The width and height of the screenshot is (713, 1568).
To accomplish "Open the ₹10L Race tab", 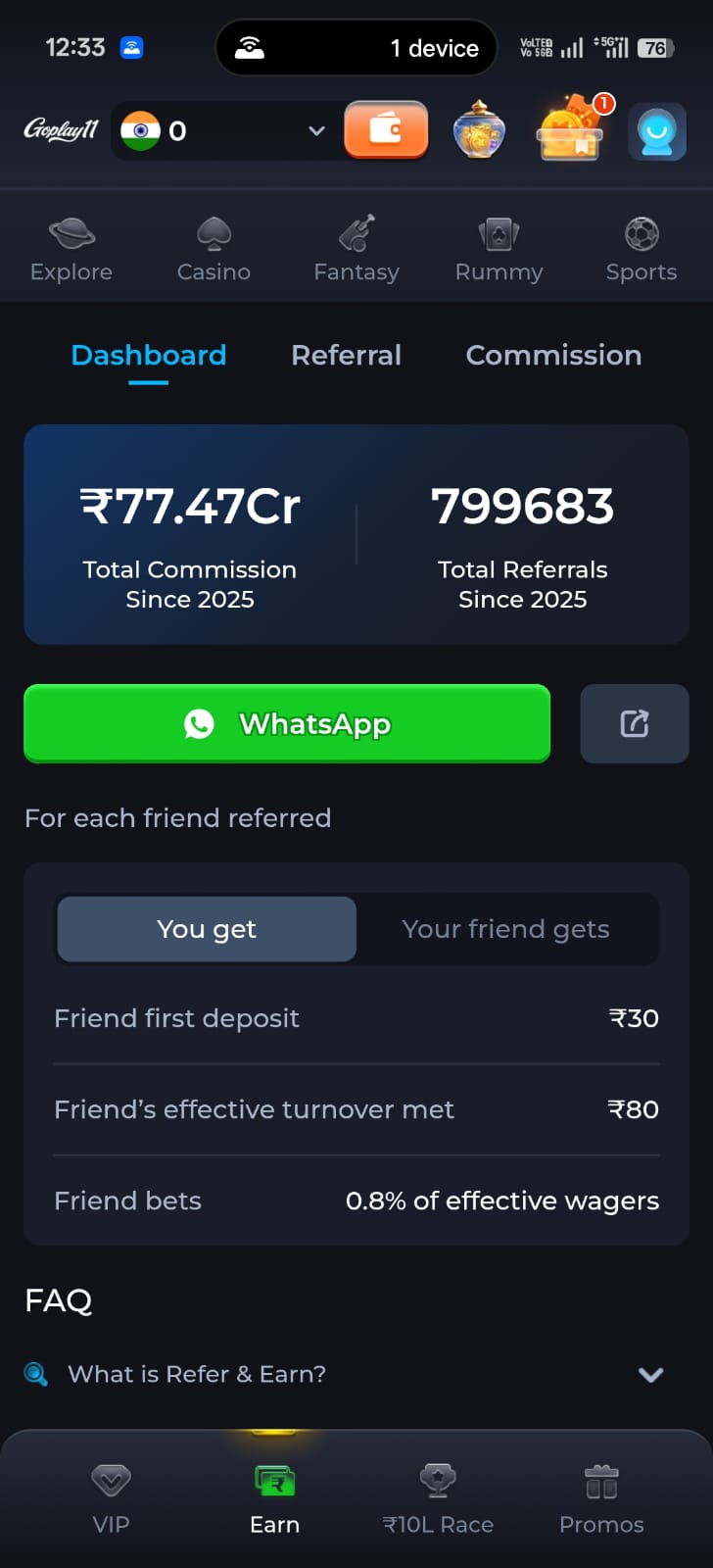I will pos(438,1497).
